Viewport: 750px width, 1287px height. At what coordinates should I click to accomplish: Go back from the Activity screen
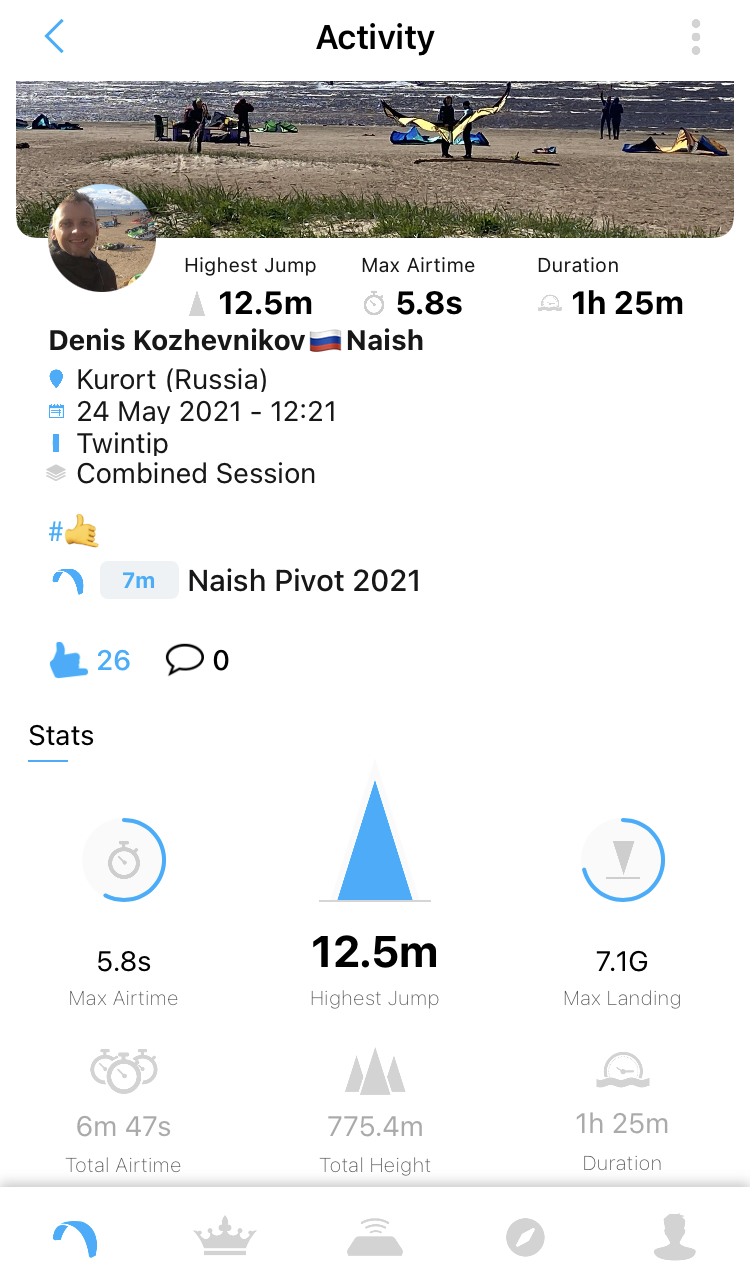[x=54, y=37]
